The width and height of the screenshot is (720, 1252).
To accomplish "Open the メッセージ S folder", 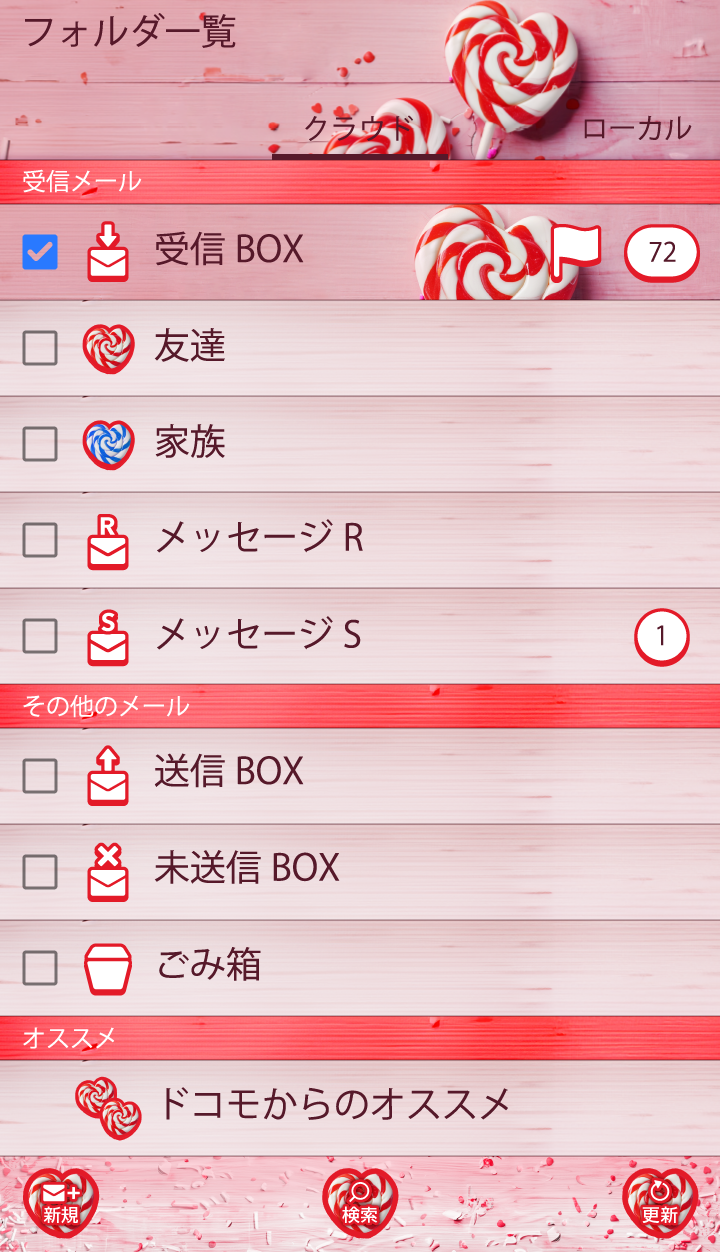I will (258, 635).
